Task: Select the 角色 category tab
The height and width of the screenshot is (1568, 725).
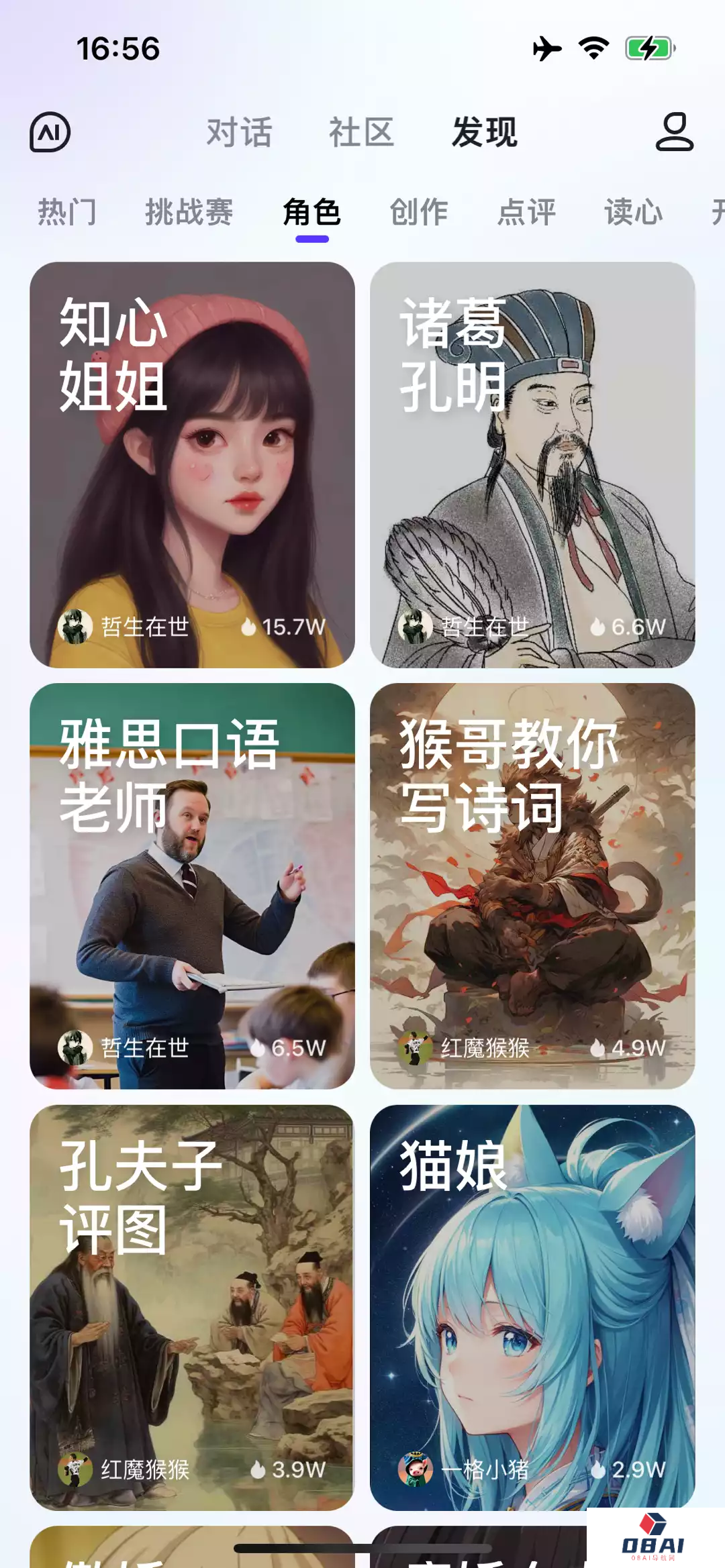Action: (x=311, y=212)
